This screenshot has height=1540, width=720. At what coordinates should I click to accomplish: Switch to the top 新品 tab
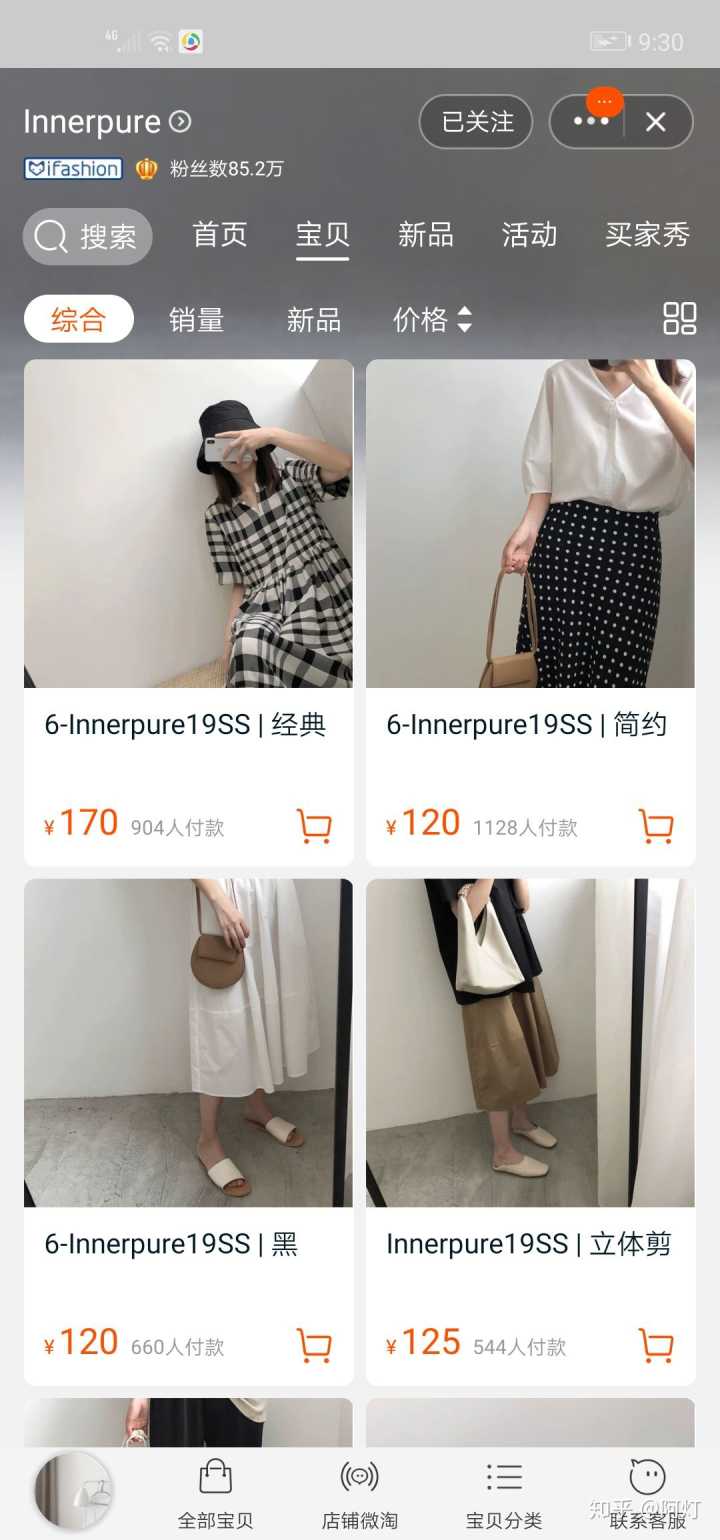click(426, 235)
